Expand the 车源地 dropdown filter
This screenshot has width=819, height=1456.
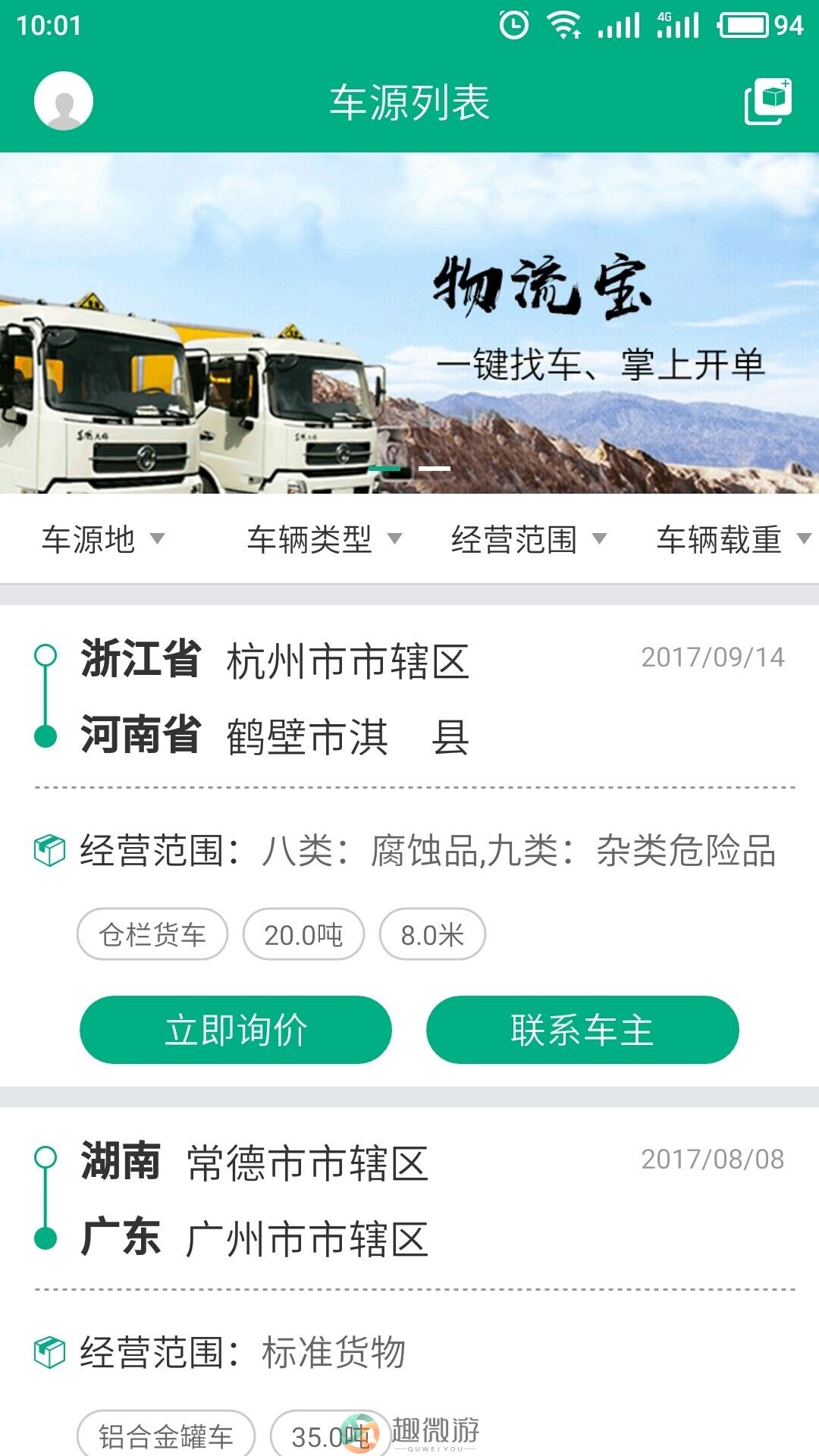(102, 539)
